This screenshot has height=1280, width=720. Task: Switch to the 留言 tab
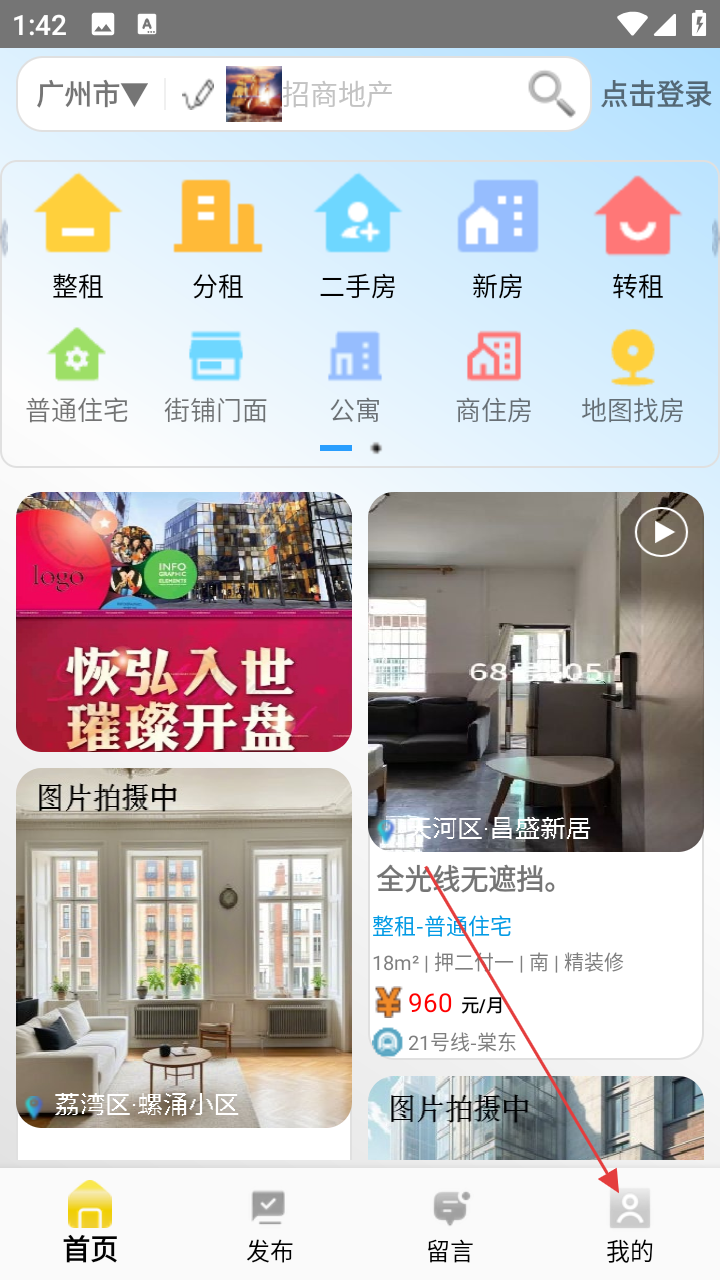pos(450,1225)
